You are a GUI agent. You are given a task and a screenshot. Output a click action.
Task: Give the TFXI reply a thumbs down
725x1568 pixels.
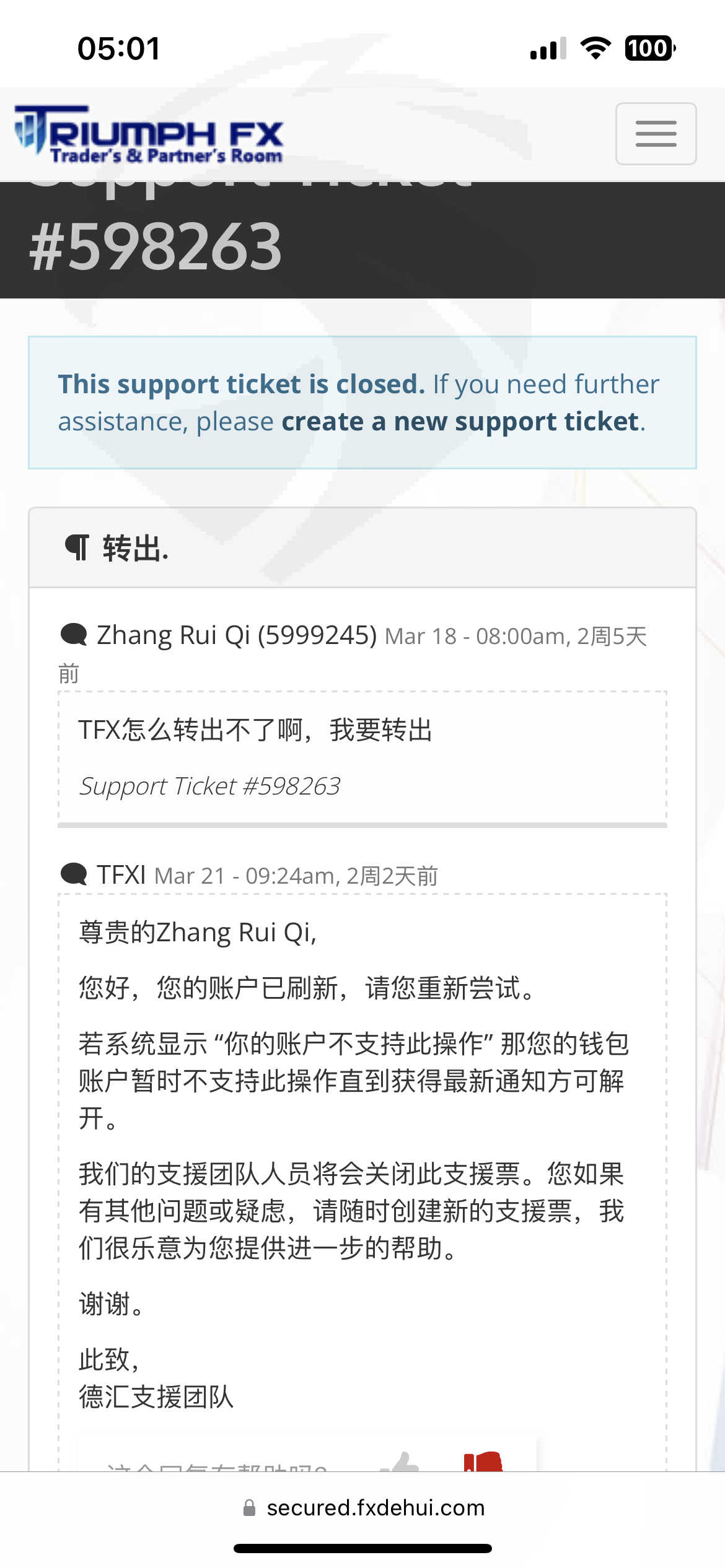483,1462
